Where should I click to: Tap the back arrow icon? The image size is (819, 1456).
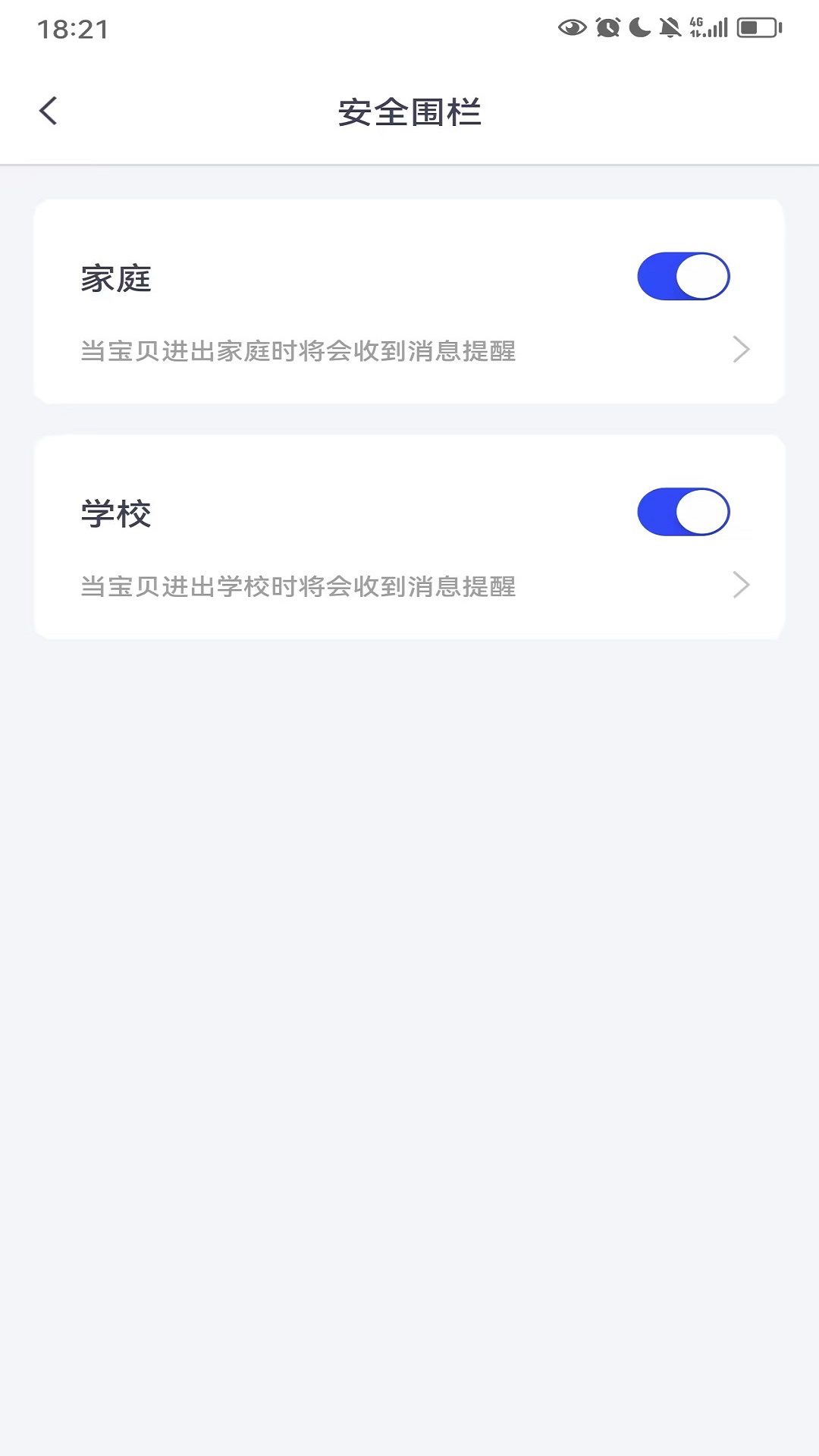(49, 111)
